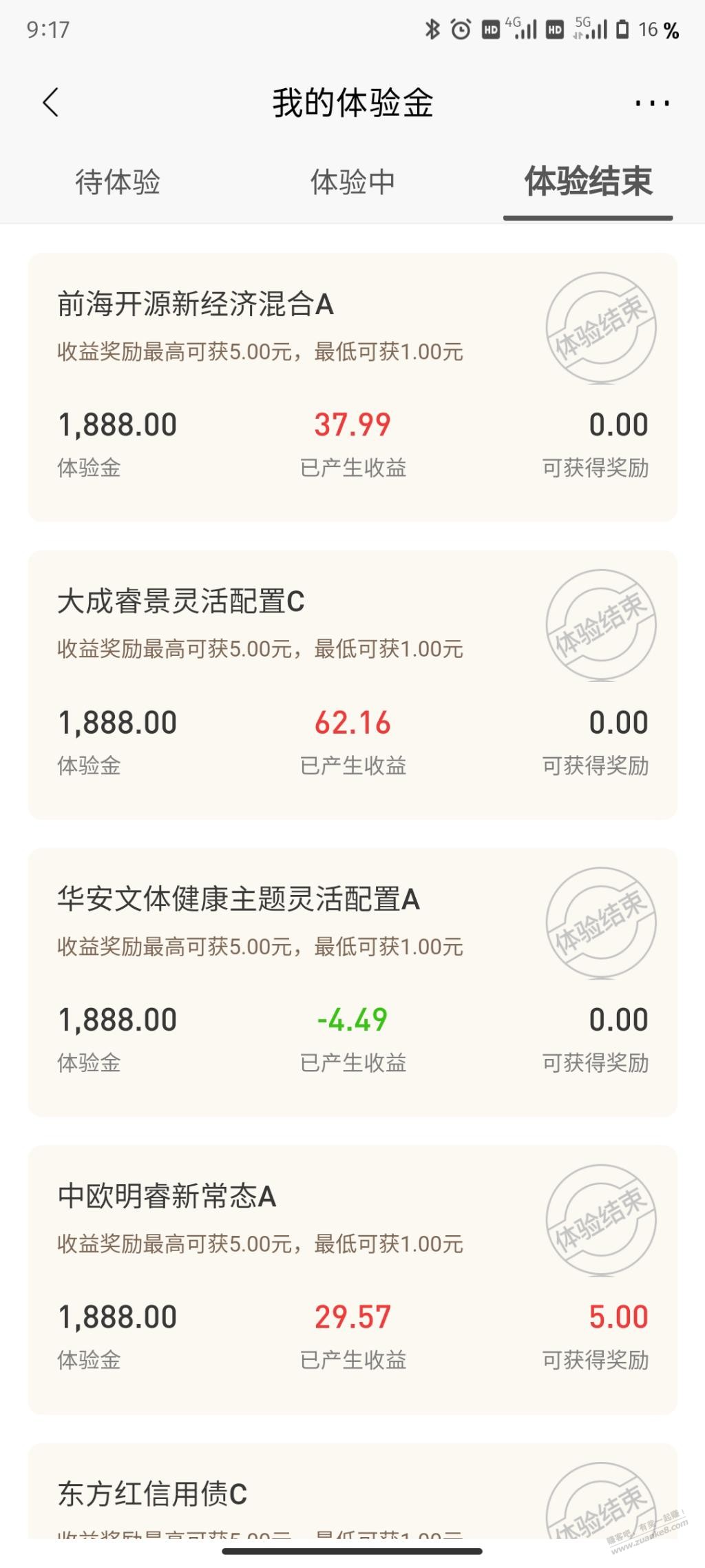Go back using the top-left arrow
This screenshot has width=705, height=1568.
coord(51,103)
